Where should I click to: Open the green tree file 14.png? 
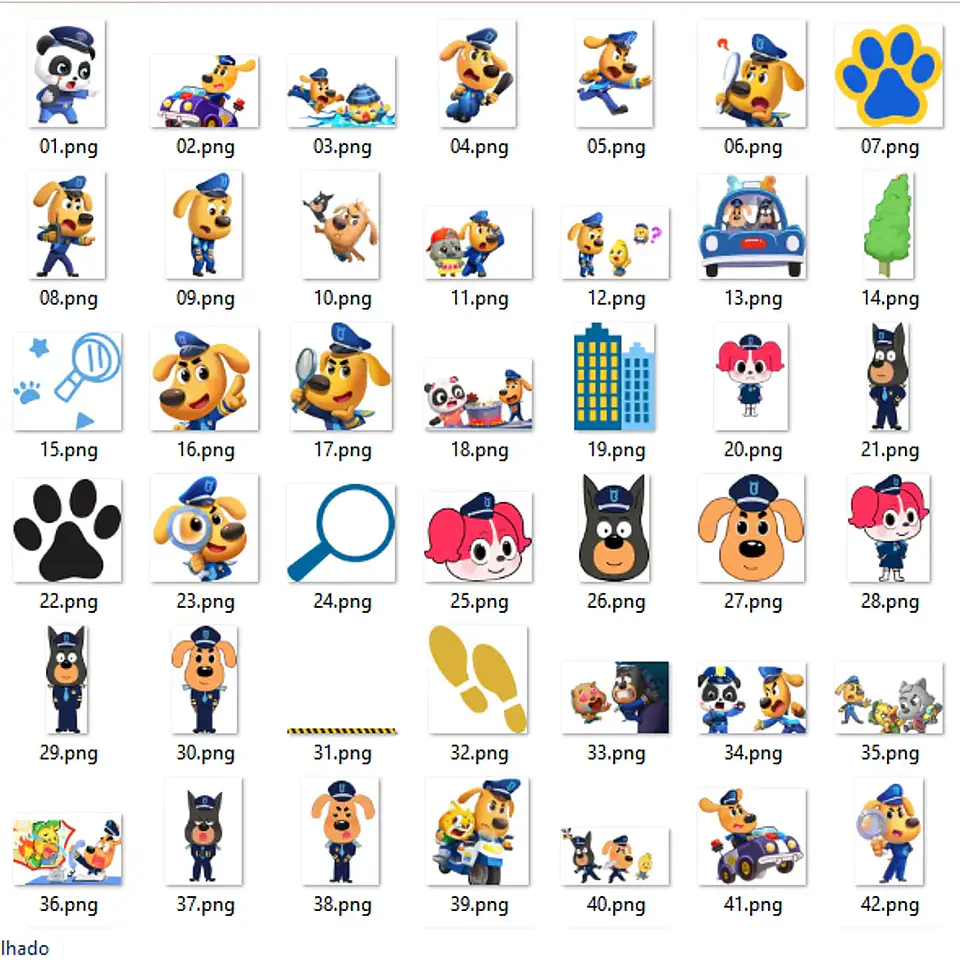click(x=889, y=226)
